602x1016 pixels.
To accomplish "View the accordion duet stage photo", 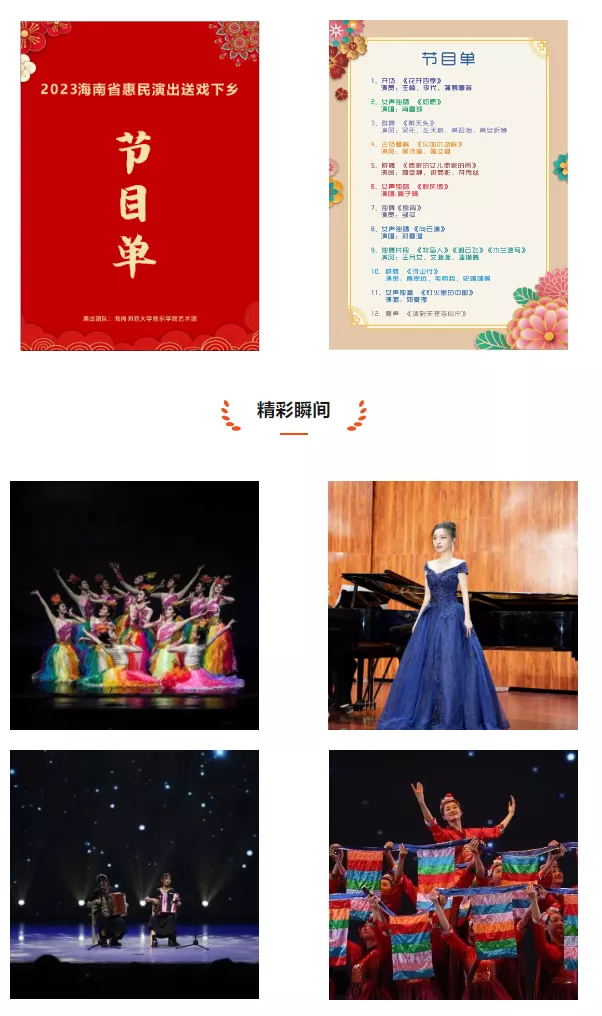I will click(134, 874).
